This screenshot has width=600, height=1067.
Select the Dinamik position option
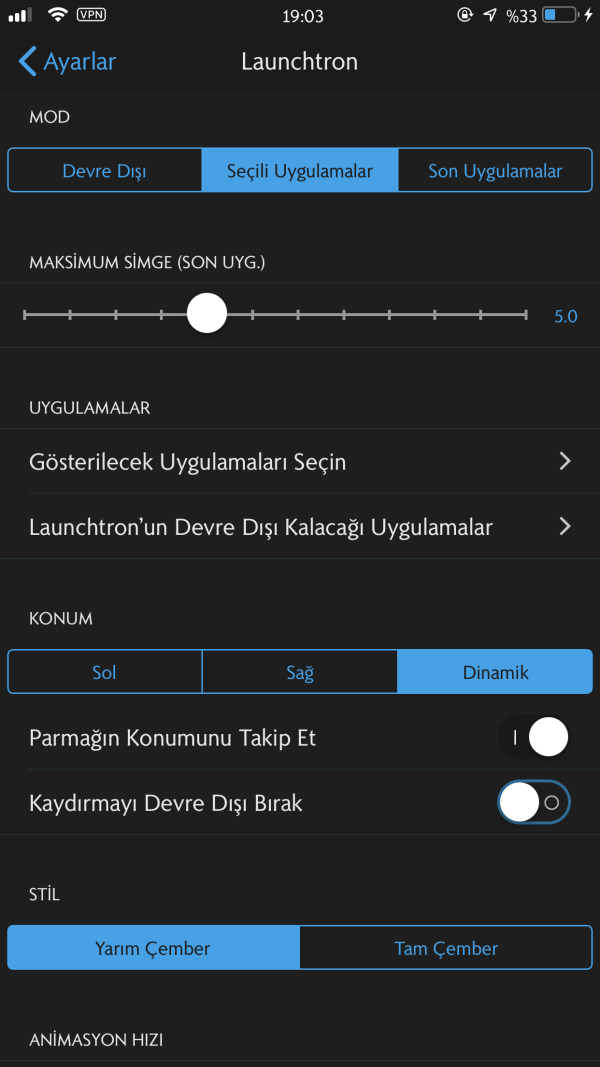(x=495, y=672)
